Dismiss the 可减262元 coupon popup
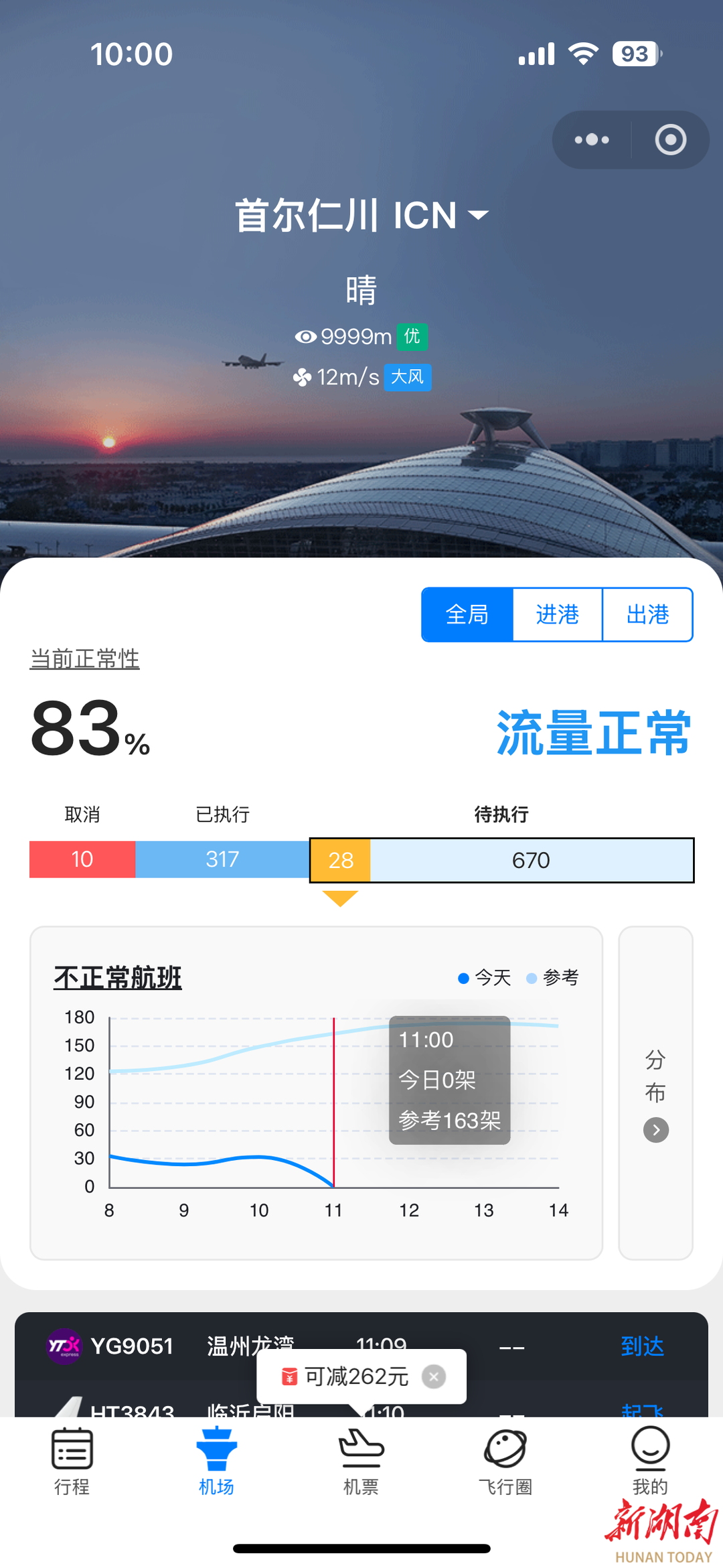 click(434, 1376)
